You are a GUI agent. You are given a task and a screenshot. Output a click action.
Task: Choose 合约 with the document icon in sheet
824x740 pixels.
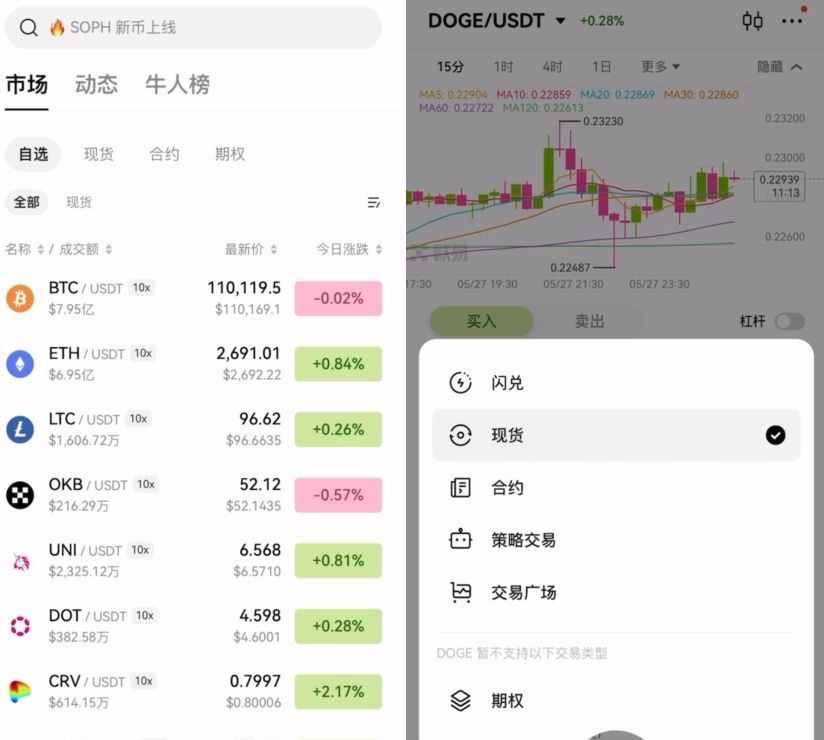pyautogui.click(x=507, y=488)
